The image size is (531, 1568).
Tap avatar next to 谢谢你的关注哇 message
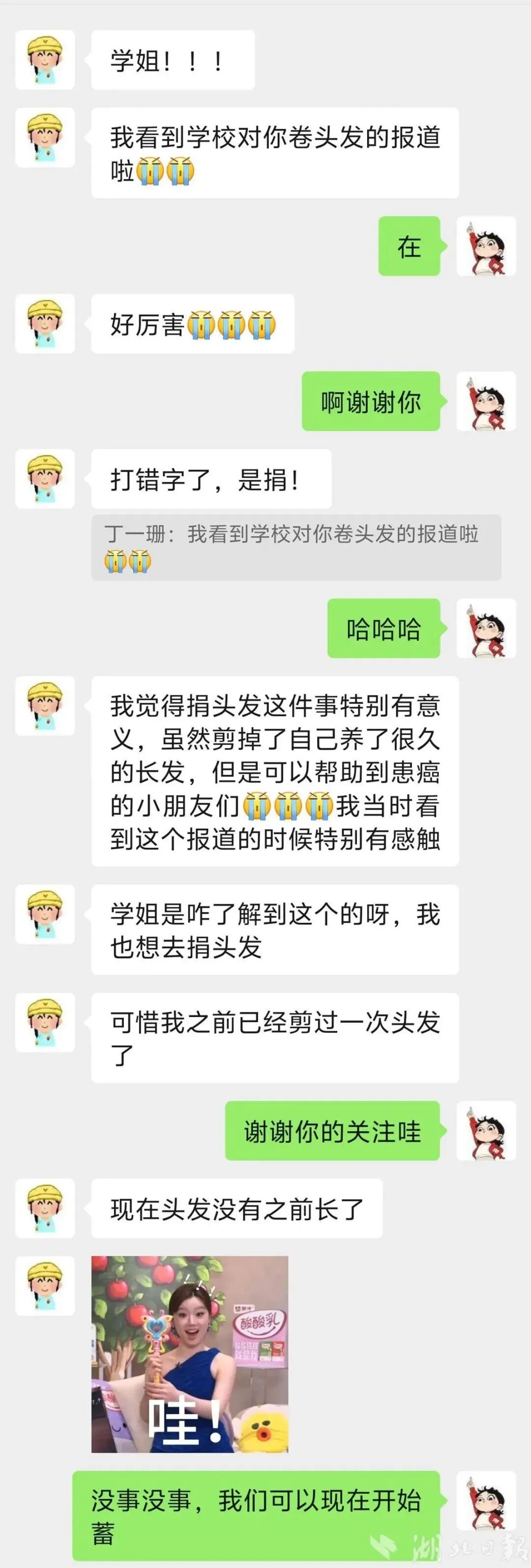486,1130
